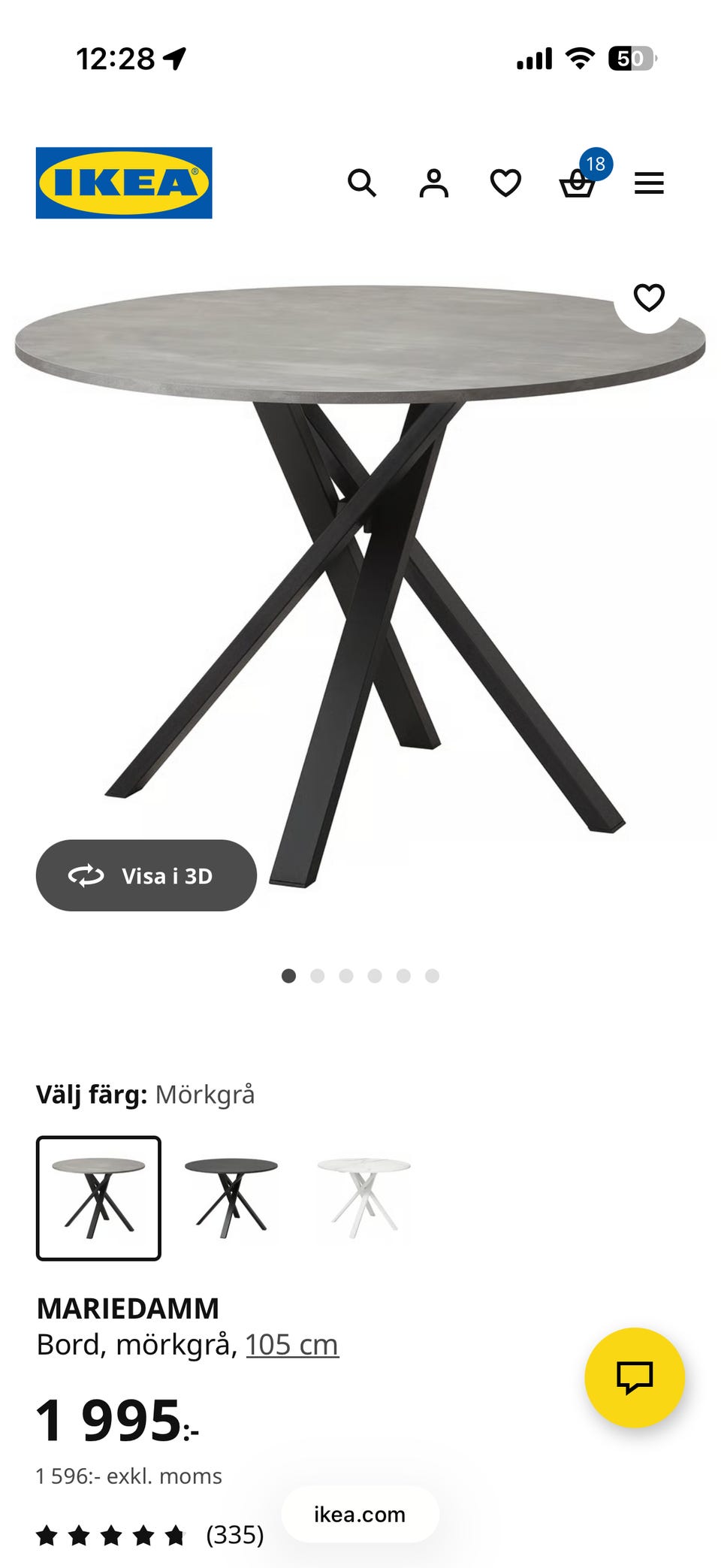
Task: Open the ikea.com site link
Action: (x=359, y=1515)
